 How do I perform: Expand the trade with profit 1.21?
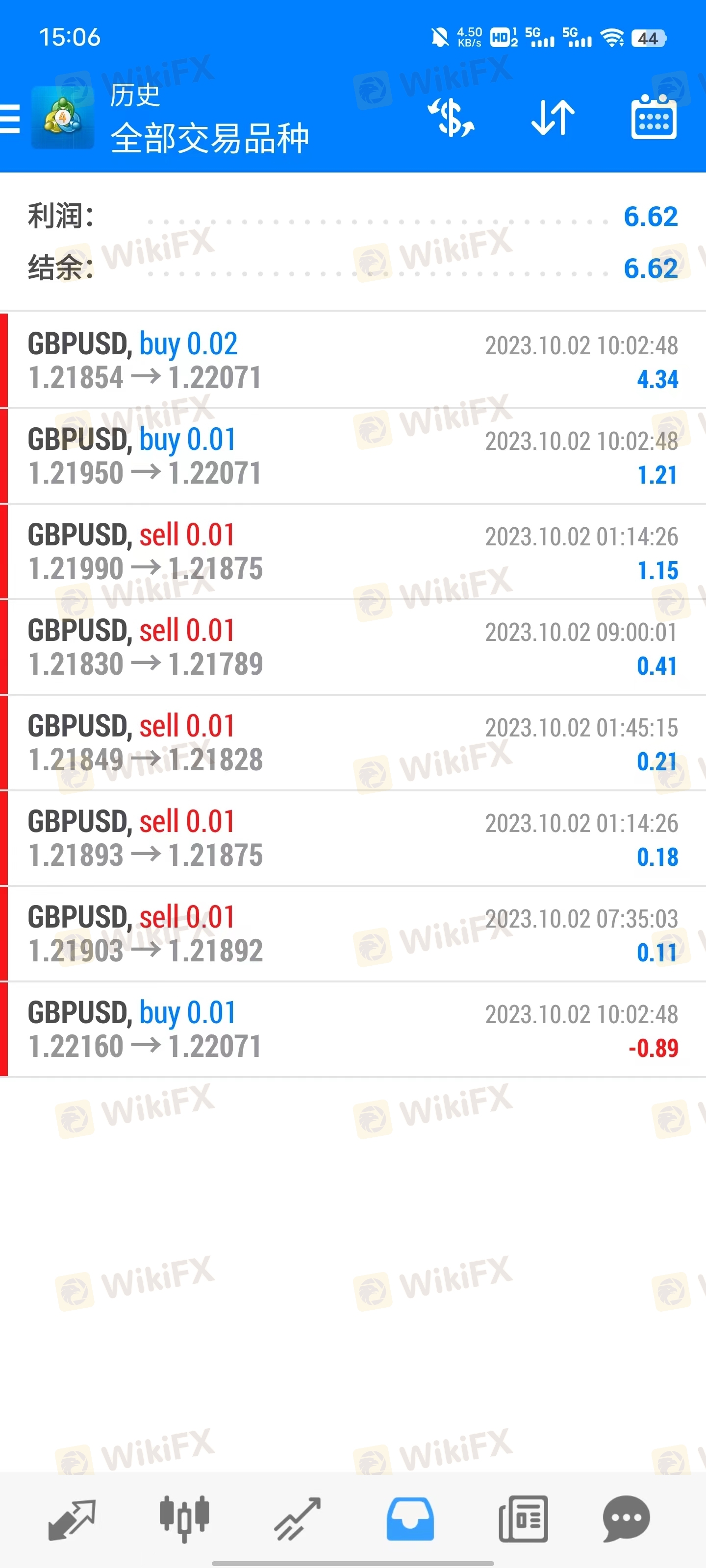[x=353, y=456]
